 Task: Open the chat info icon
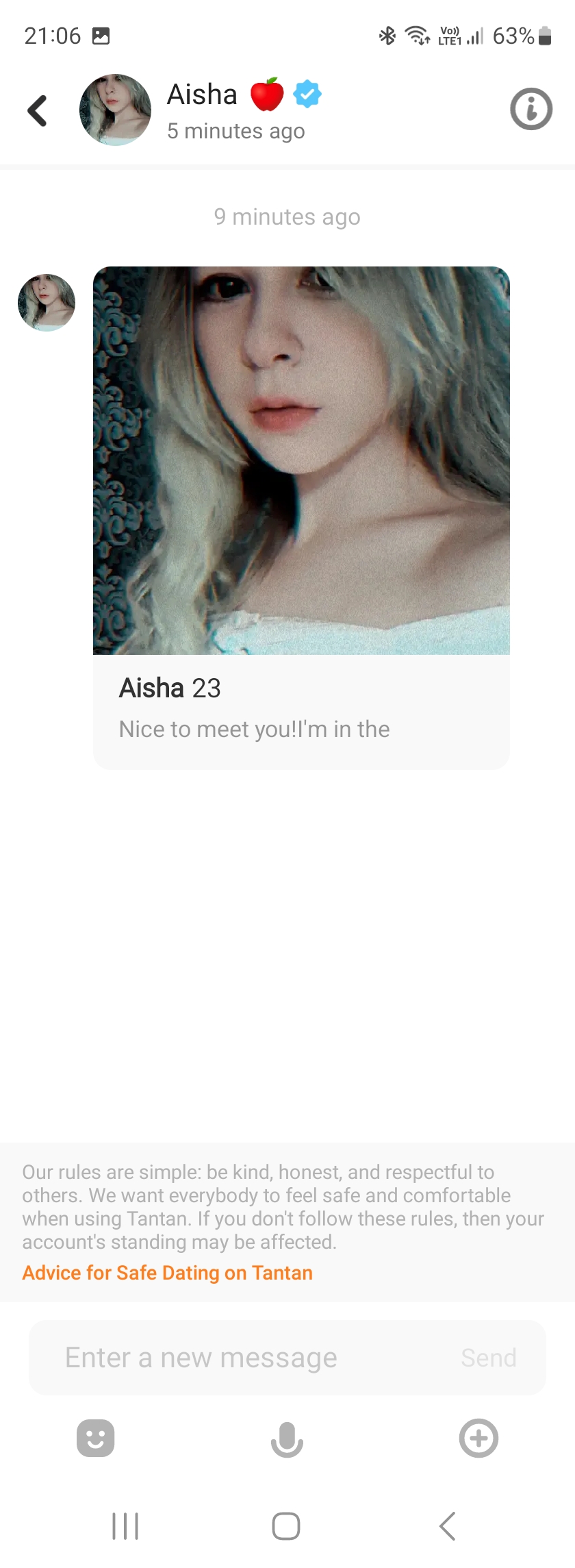click(x=531, y=109)
